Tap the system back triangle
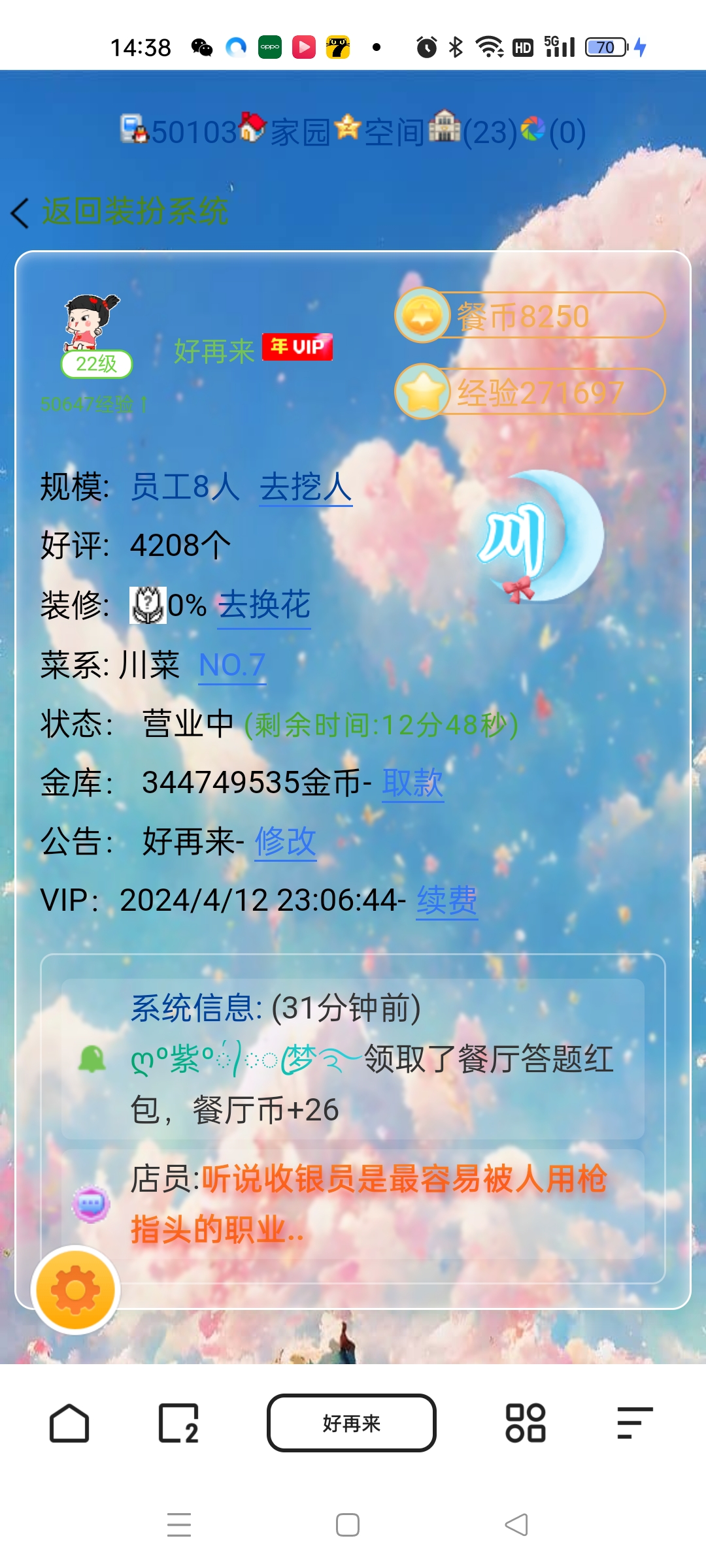 point(516,1526)
